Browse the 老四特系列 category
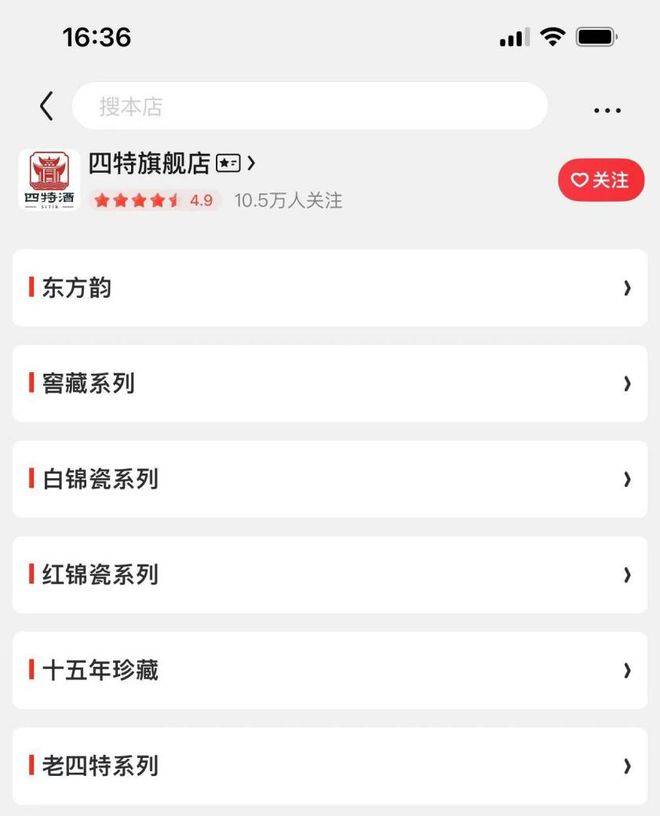The width and height of the screenshot is (660, 816). [x=330, y=766]
